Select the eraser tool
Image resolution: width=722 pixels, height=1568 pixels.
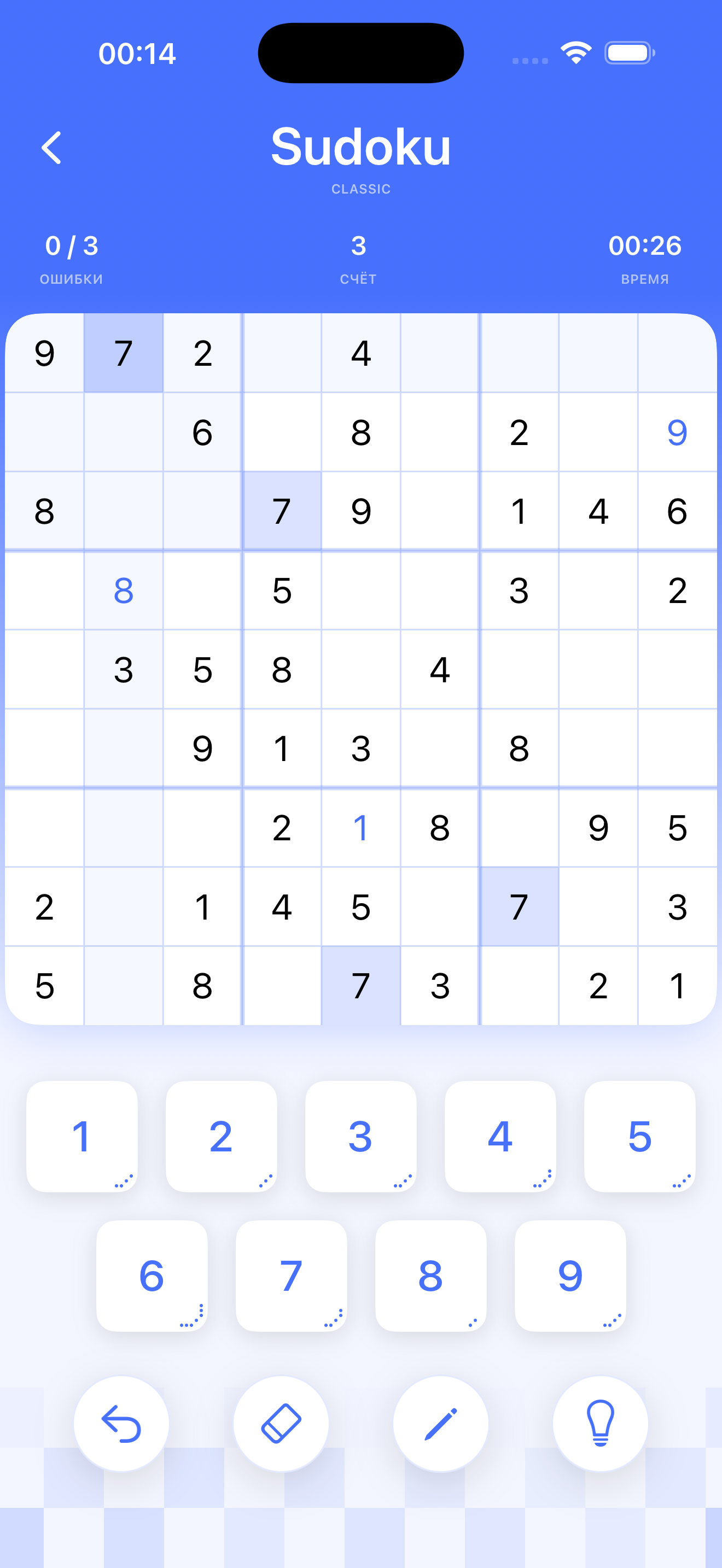click(281, 1423)
